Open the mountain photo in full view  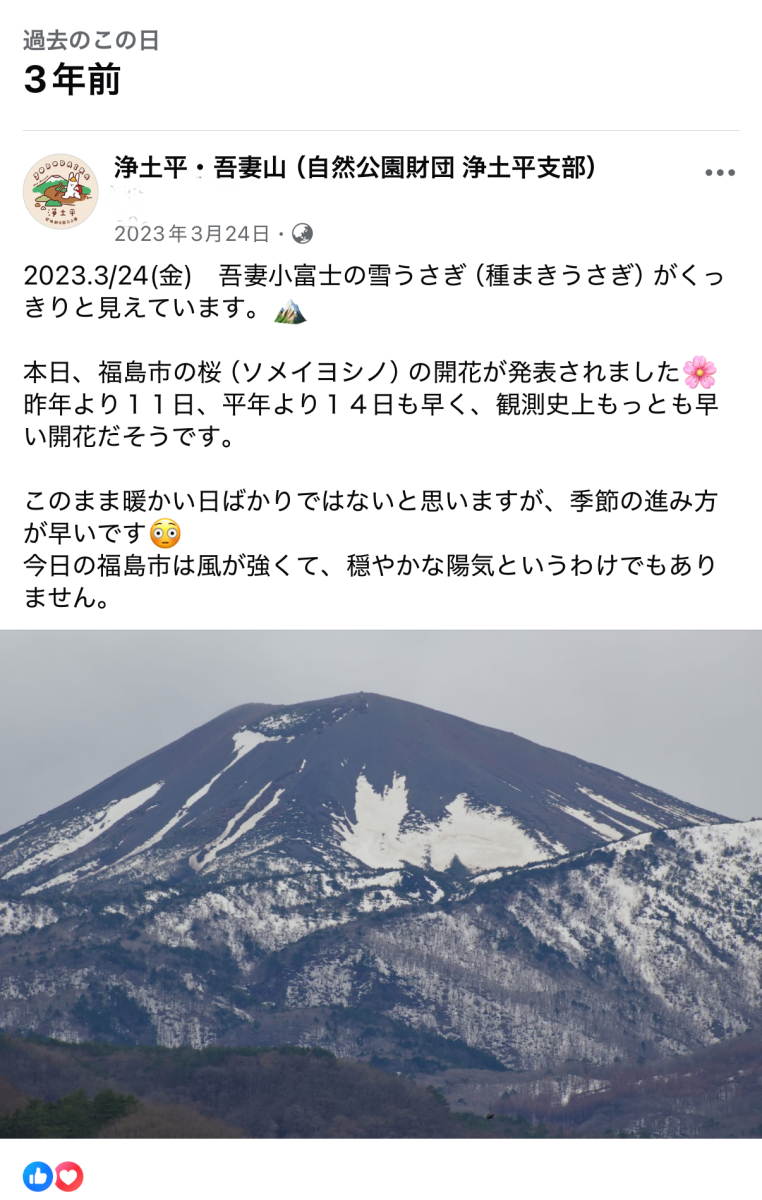(381, 883)
